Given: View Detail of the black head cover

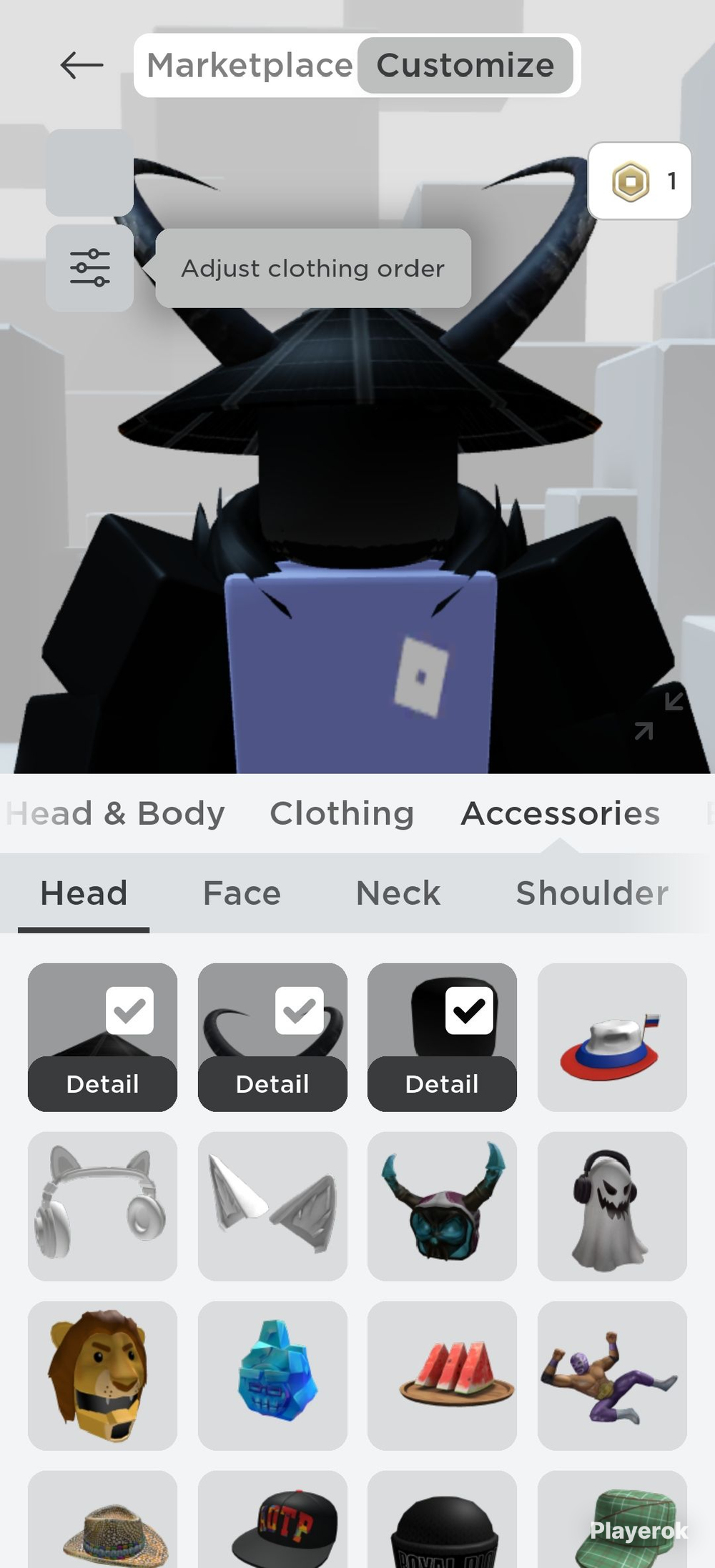Looking at the screenshot, I should (x=442, y=1084).
